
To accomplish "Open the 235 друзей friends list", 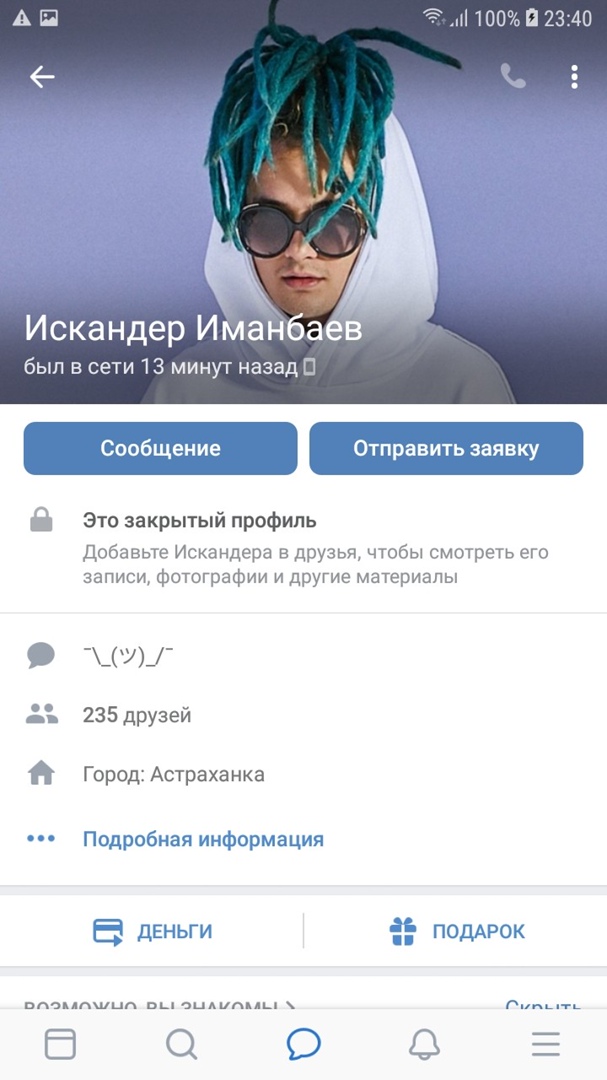I will tap(137, 715).
